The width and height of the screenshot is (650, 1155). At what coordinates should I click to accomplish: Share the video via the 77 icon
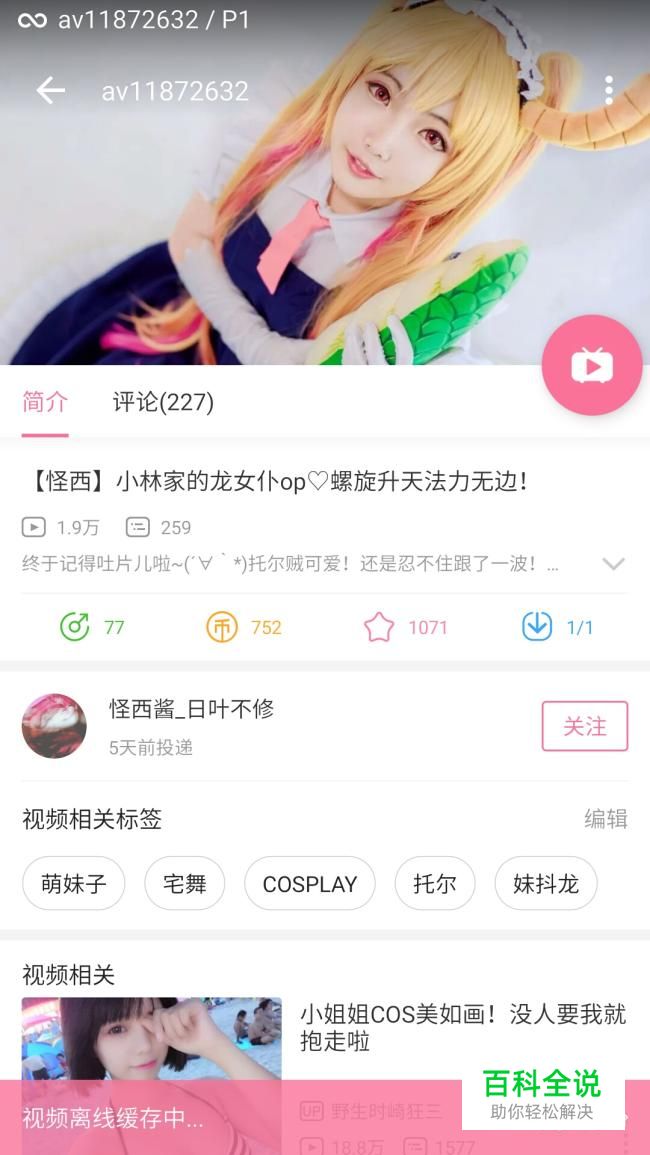click(75, 627)
